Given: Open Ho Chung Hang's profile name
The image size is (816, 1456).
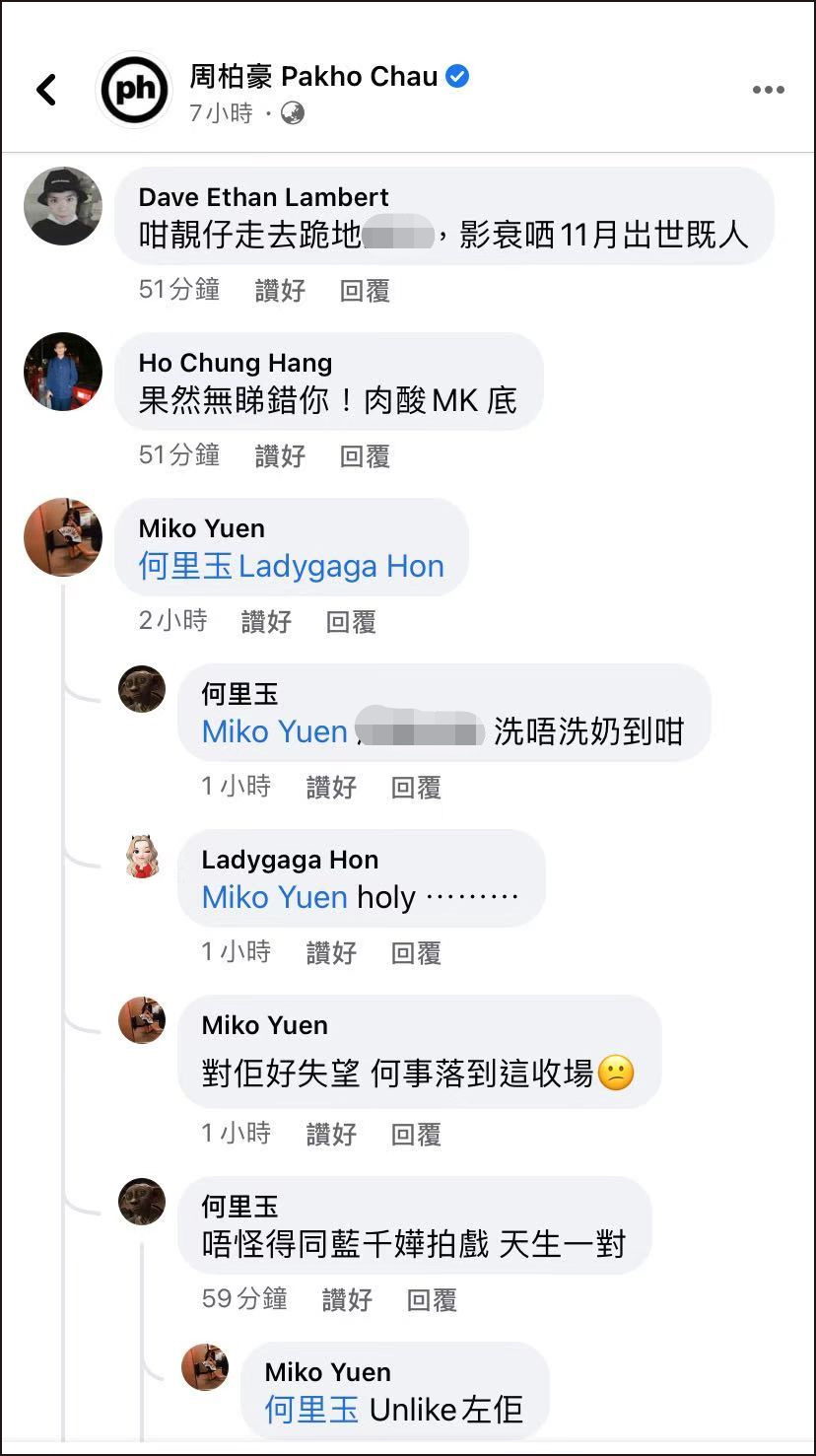Looking at the screenshot, I should (x=236, y=363).
